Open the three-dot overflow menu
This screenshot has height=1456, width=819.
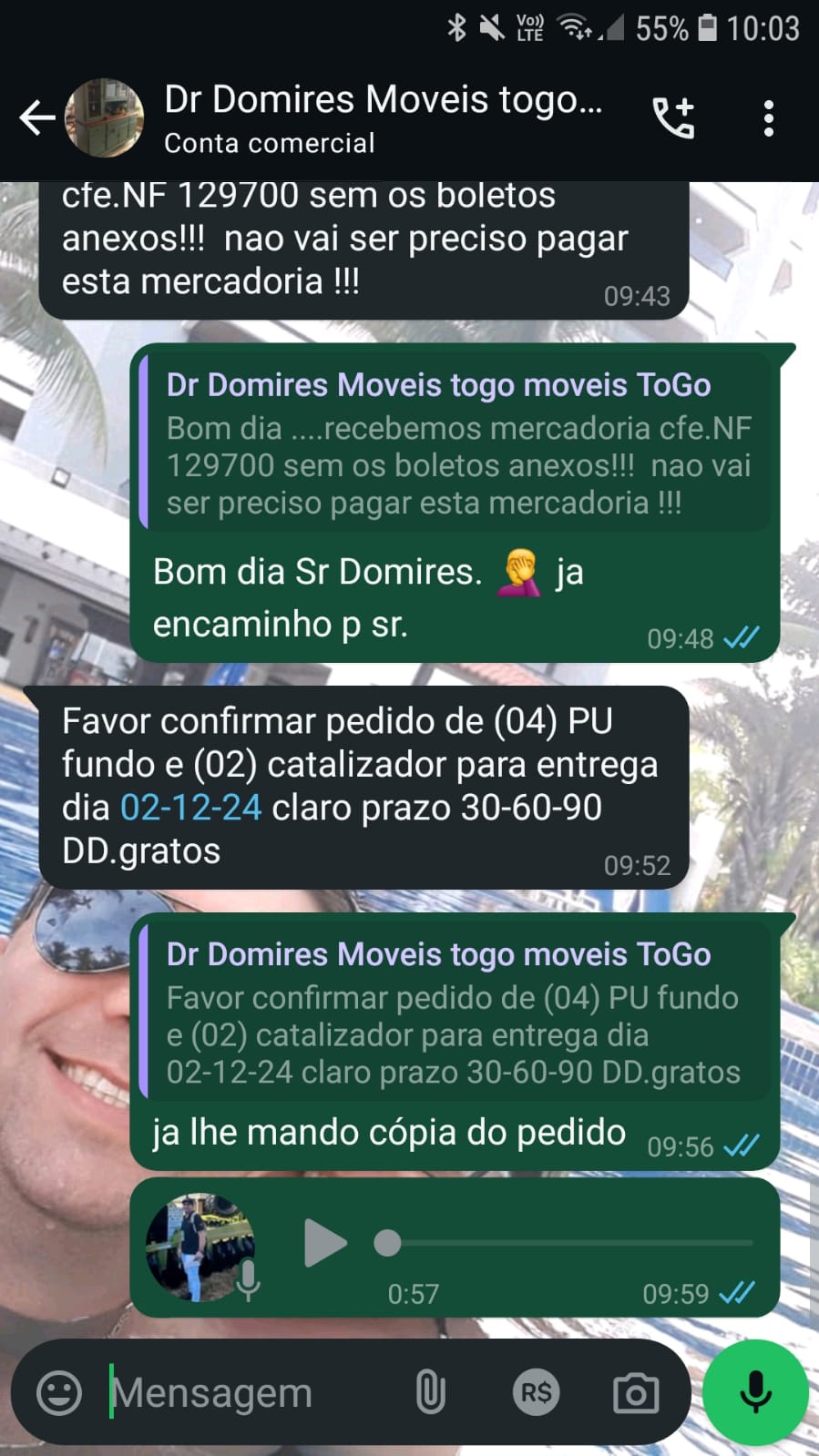769,118
